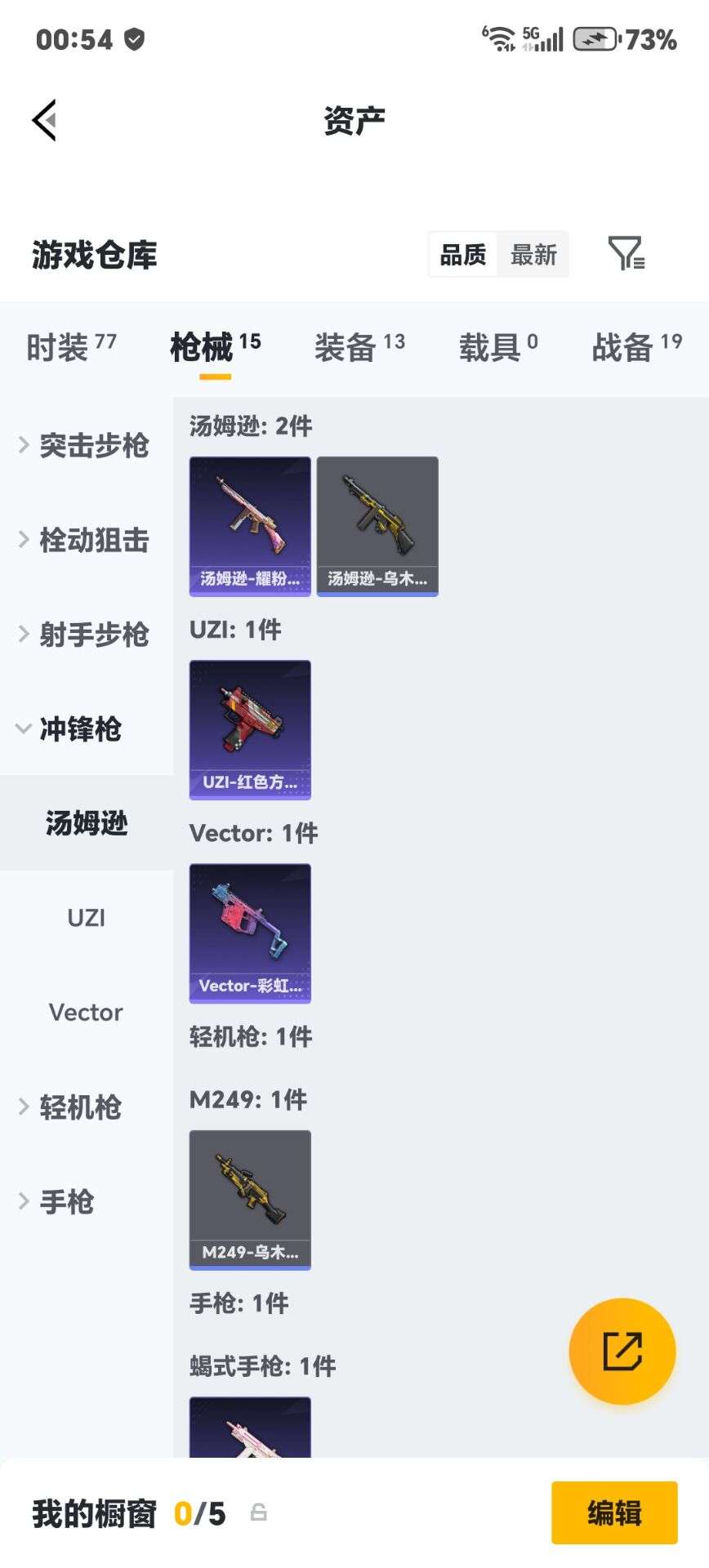Open the UZI-红色方 weapon card
Screen dimensions: 709x1568
pos(249,731)
